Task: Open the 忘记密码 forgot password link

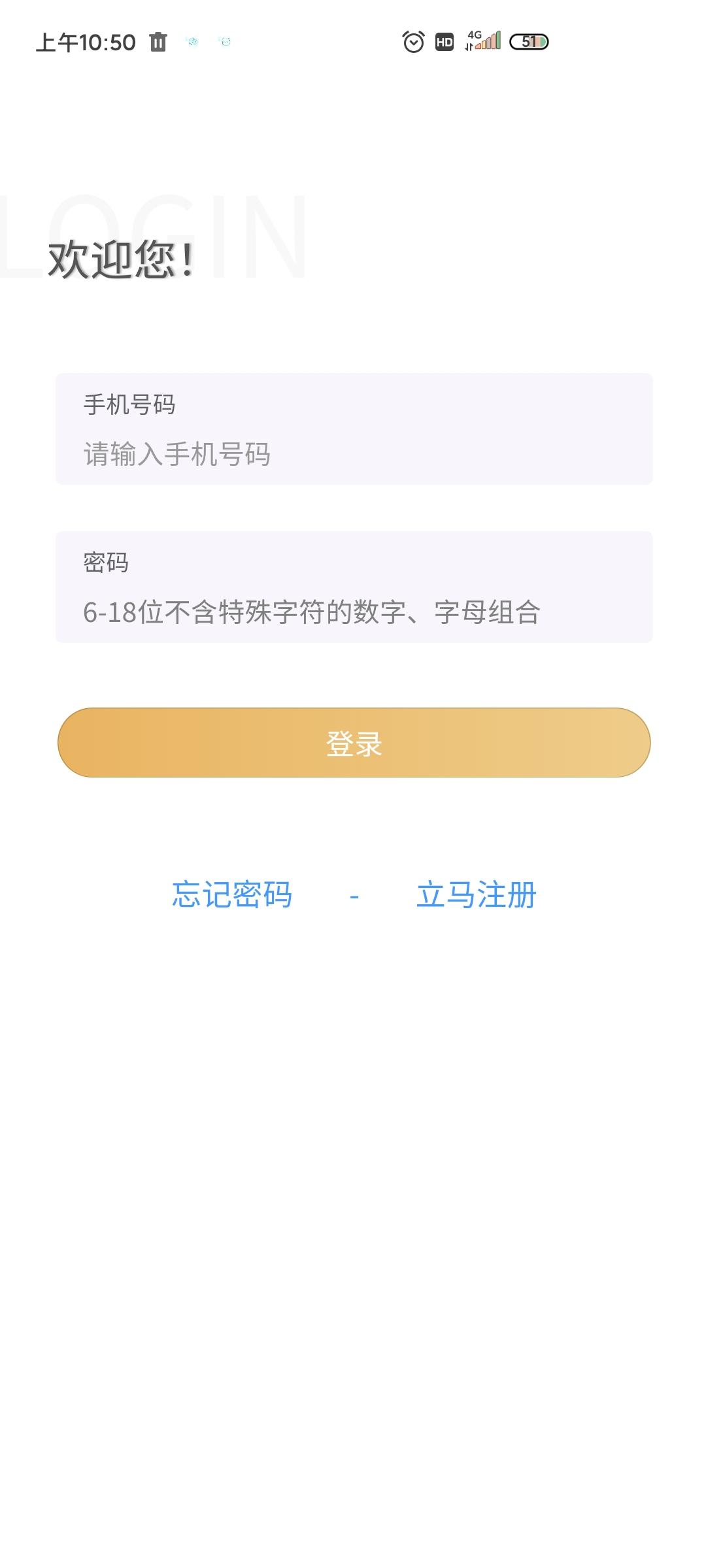Action: 232,894
